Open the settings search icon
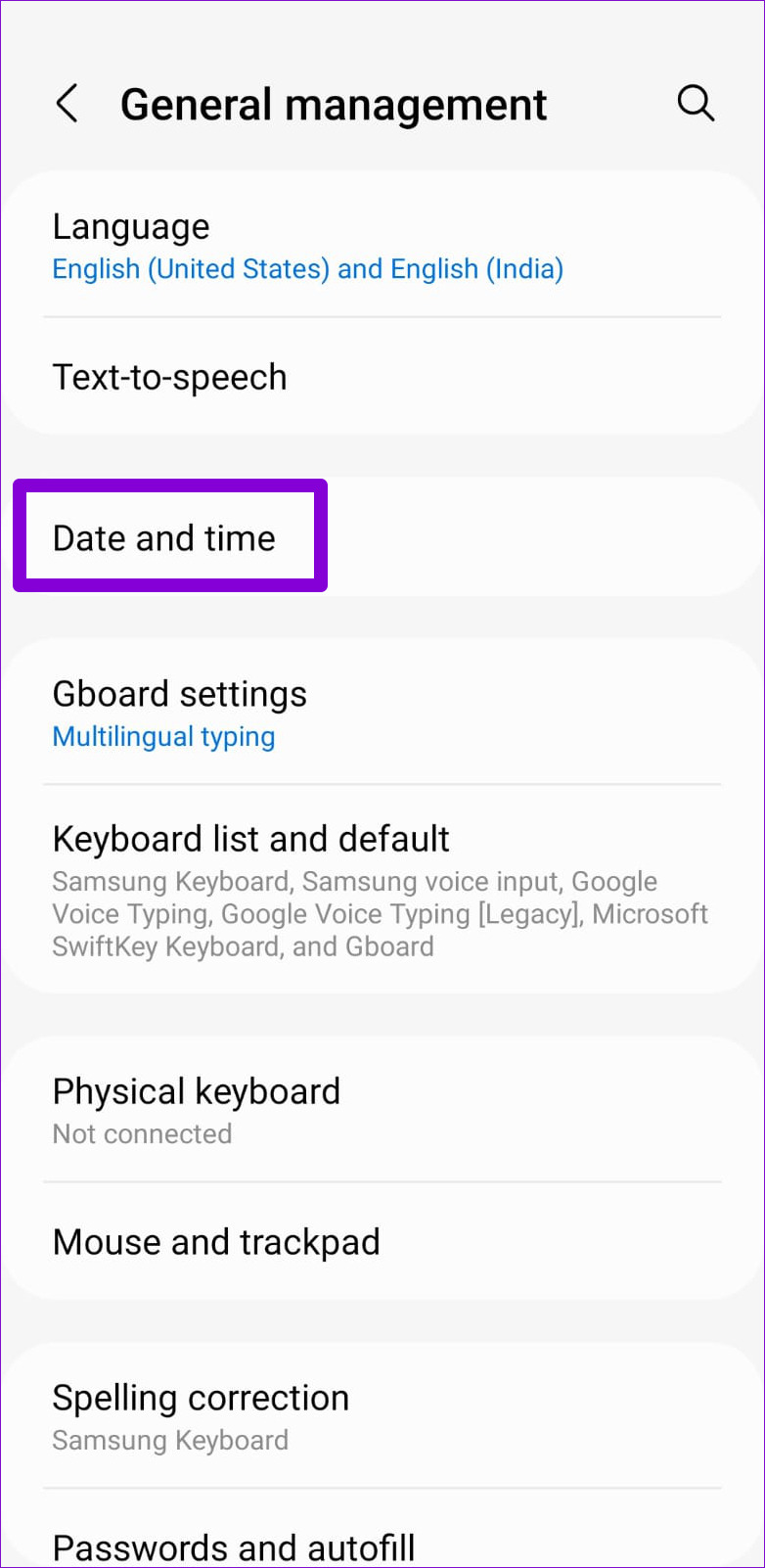Image resolution: width=765 pixels, height=1568 pixels. [696, 103]
